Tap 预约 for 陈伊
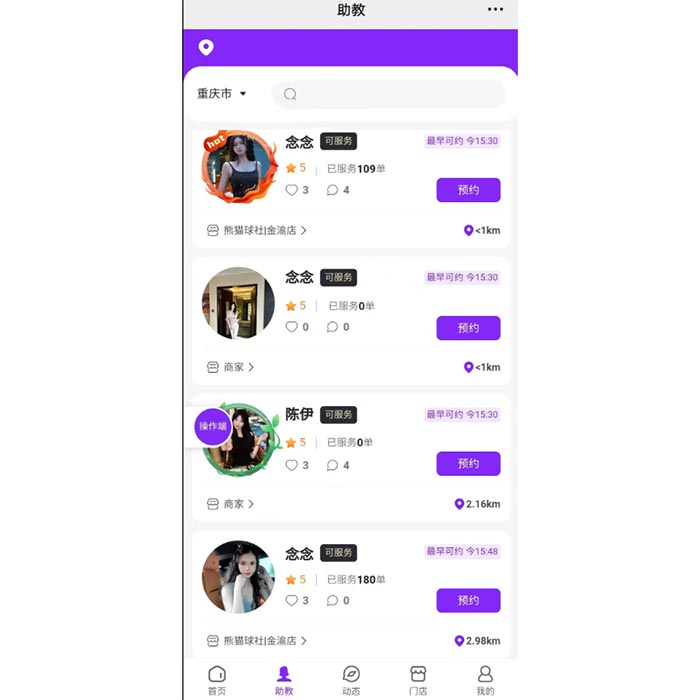The width and height of the screenshot is (700, 700). coord(468,464)
